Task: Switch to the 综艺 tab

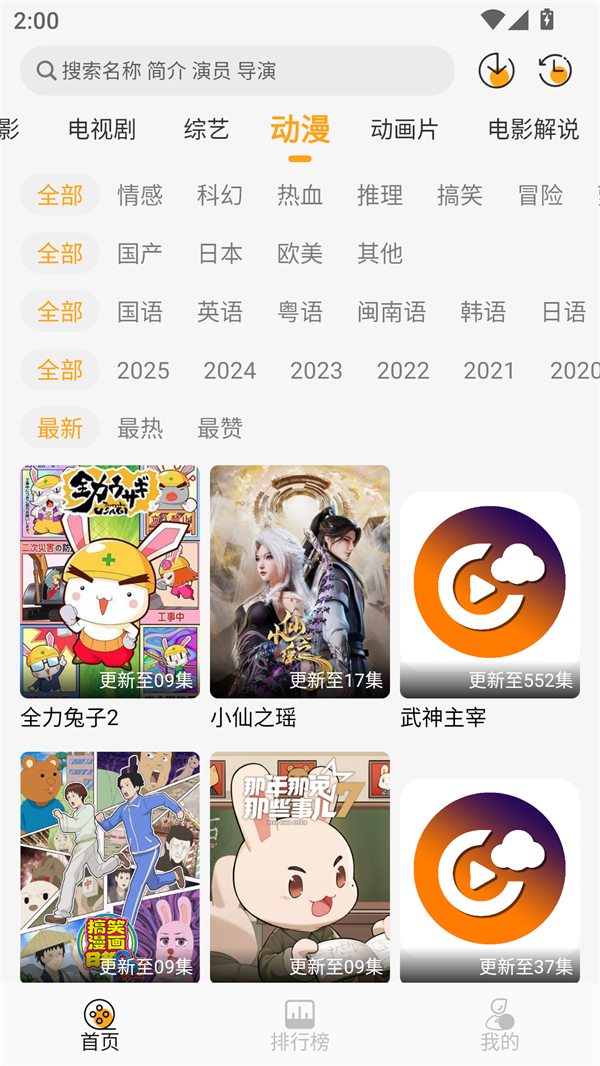Action: [x=207, y=129]
